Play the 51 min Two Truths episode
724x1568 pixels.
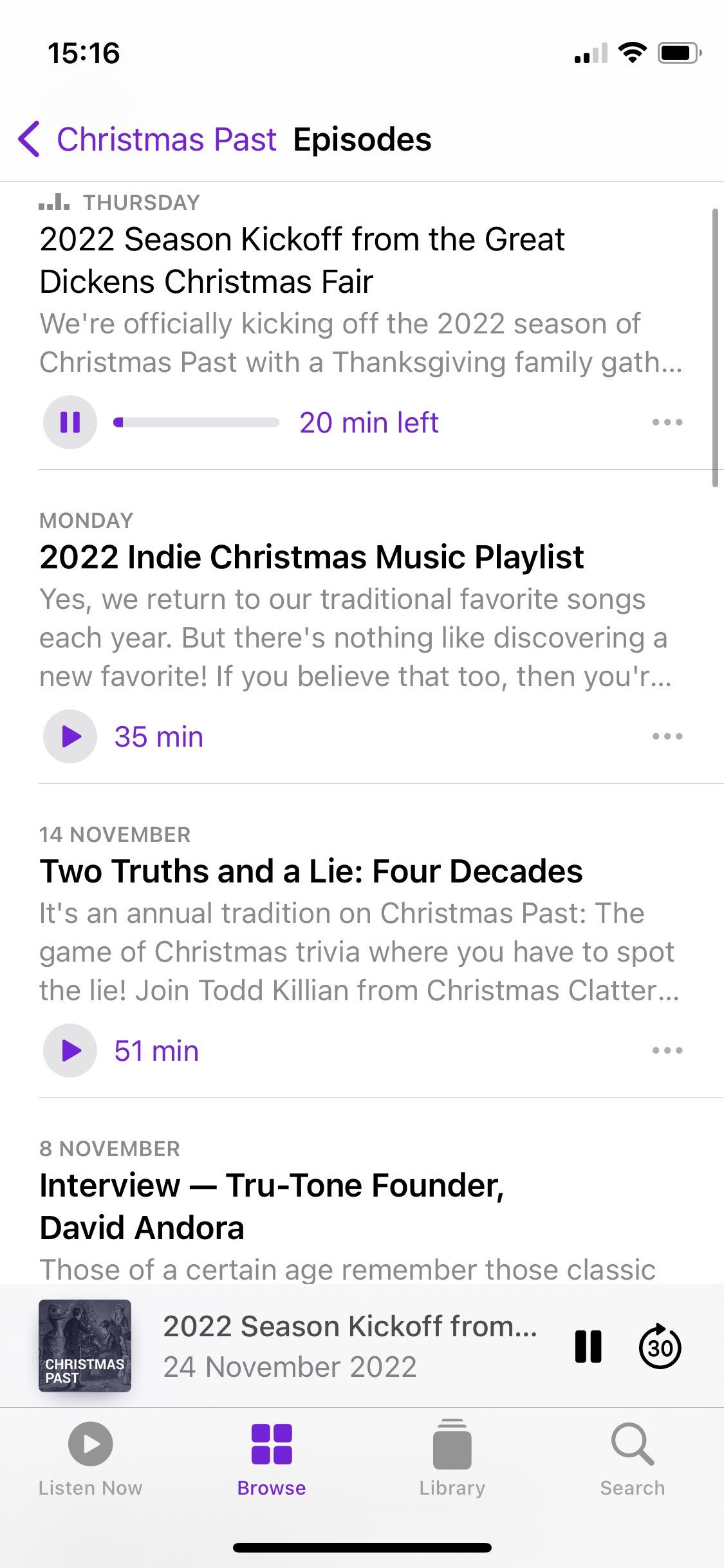70,1050
